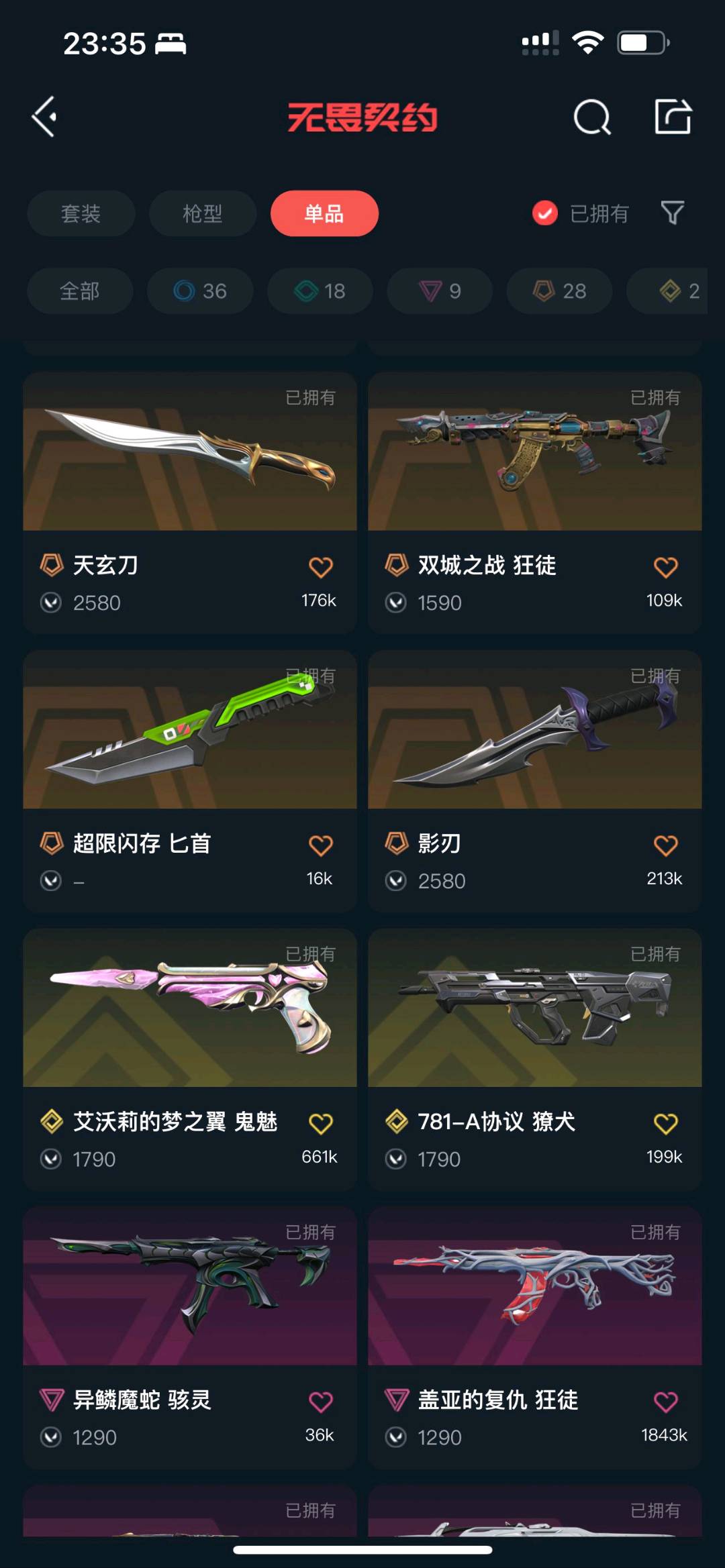Switch to the 套装 tab
The width and height of the screenshot is (725, 1568).
81,213
